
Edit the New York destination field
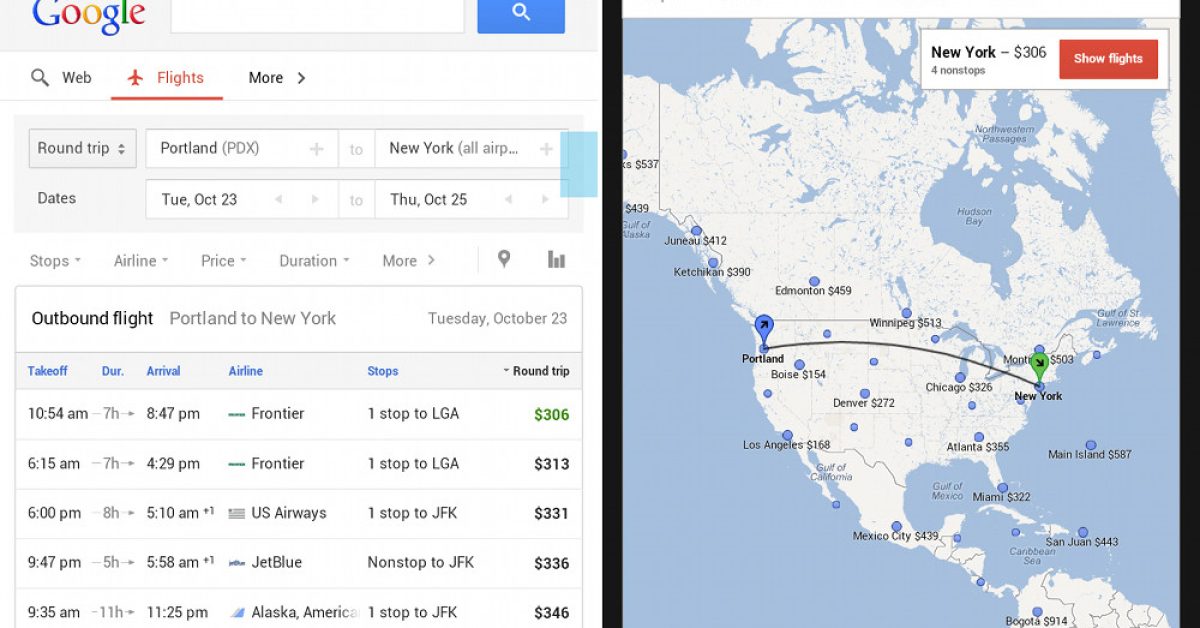[x=455, y=148]
